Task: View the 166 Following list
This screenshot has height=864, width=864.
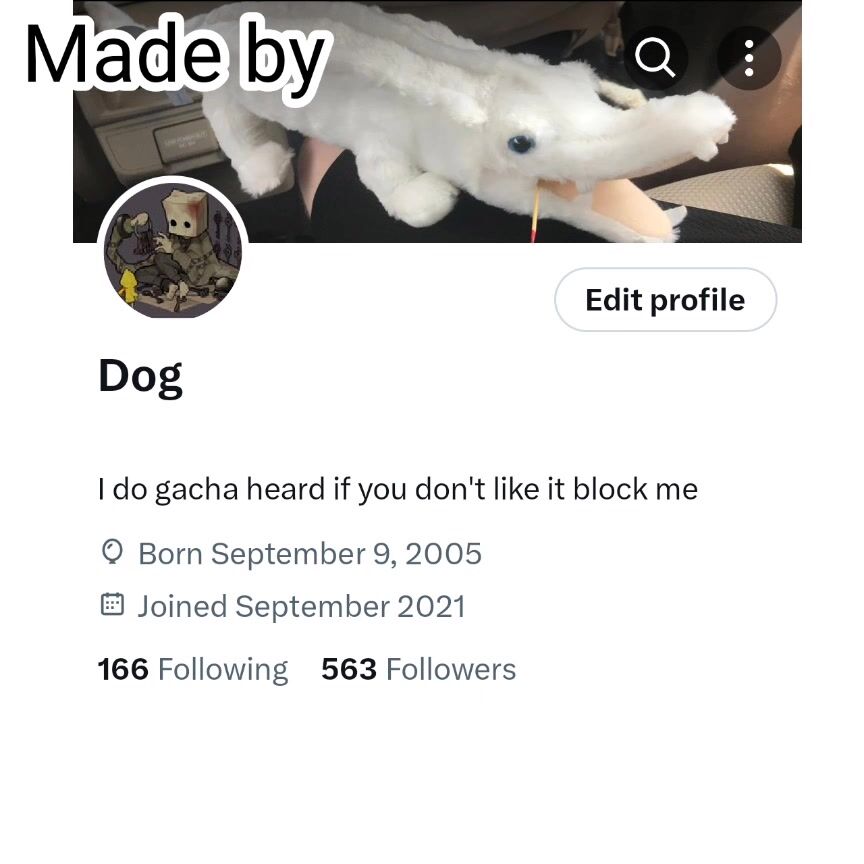Action: click(x=193, y=669)
